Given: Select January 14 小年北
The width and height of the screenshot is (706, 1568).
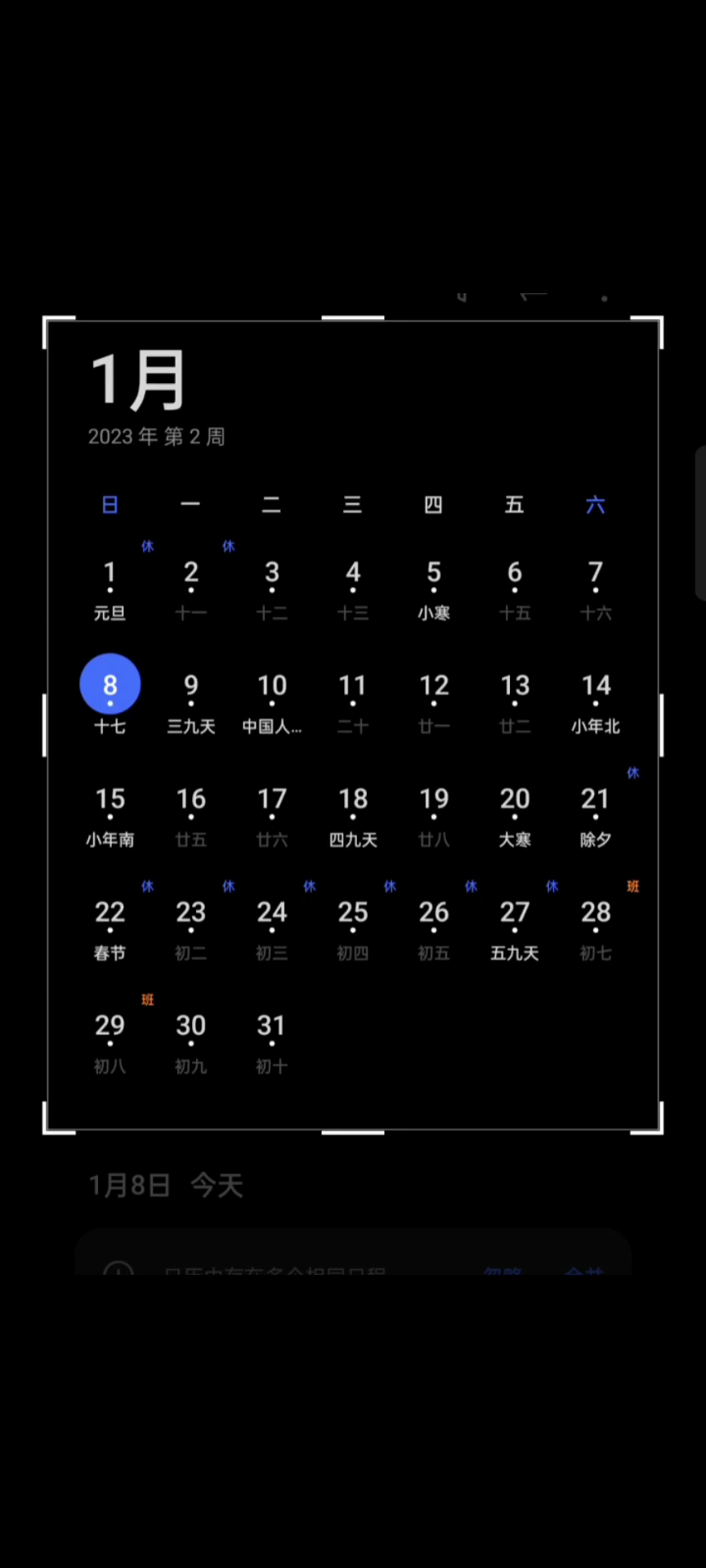Looking at the screenshot, I should pos(596,700).
